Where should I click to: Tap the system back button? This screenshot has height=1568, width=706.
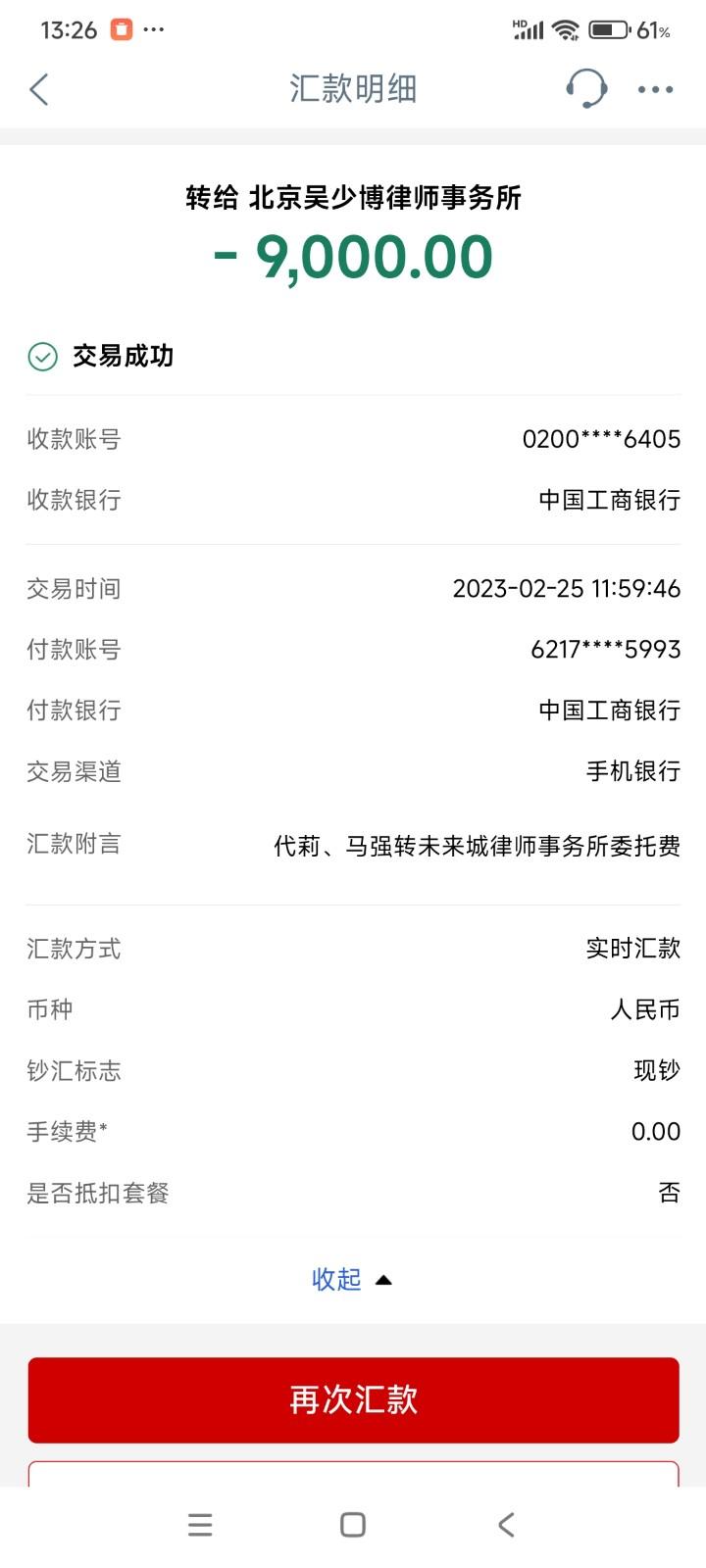click(506, 1525)
